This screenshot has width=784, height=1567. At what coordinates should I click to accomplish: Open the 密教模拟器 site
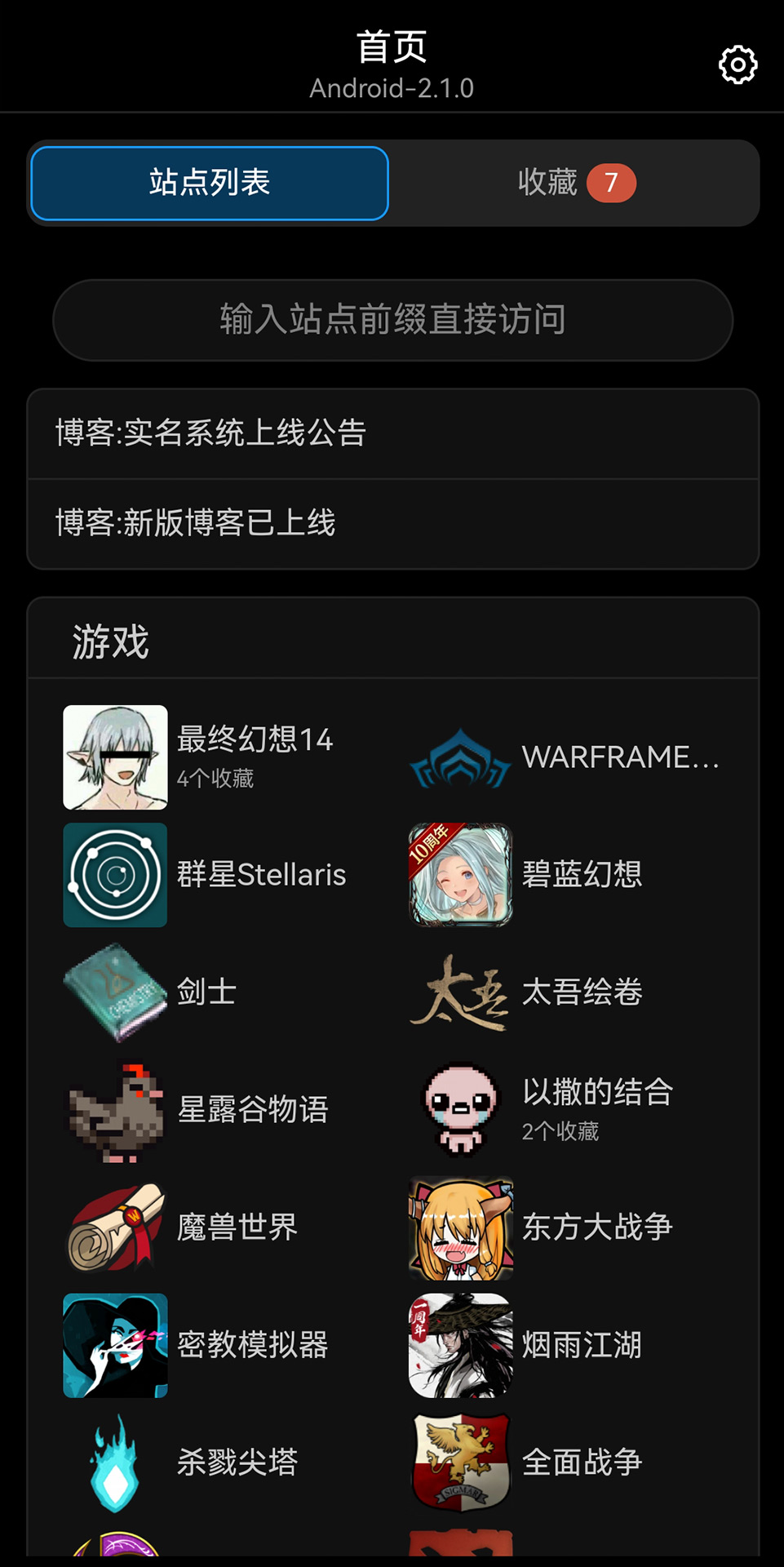click(x=212, y=1344)
